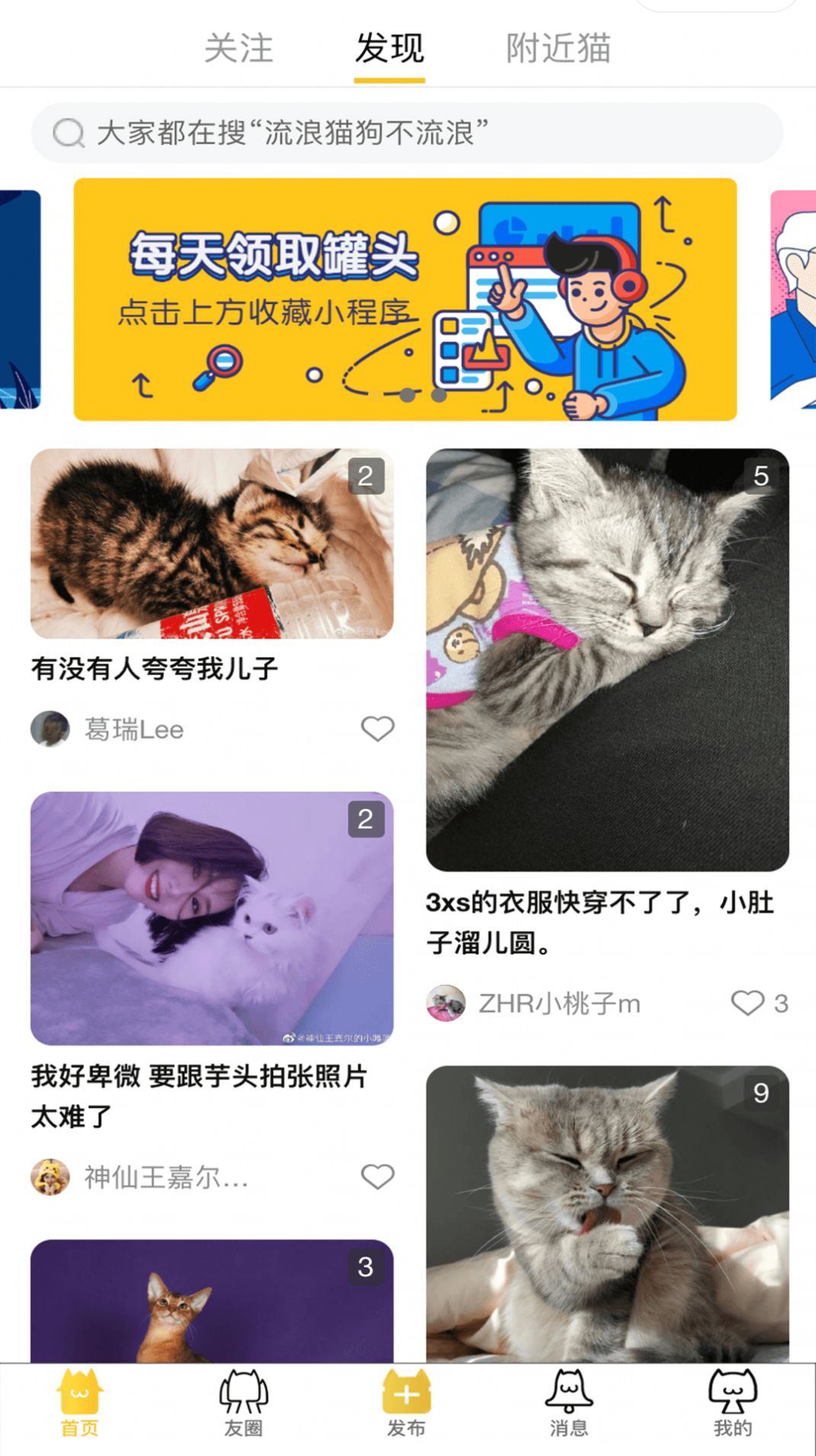Screen dimensions: 816x1456
Task: Tap the badge showing 9 photos
Action: click(x=761, y=1094)
